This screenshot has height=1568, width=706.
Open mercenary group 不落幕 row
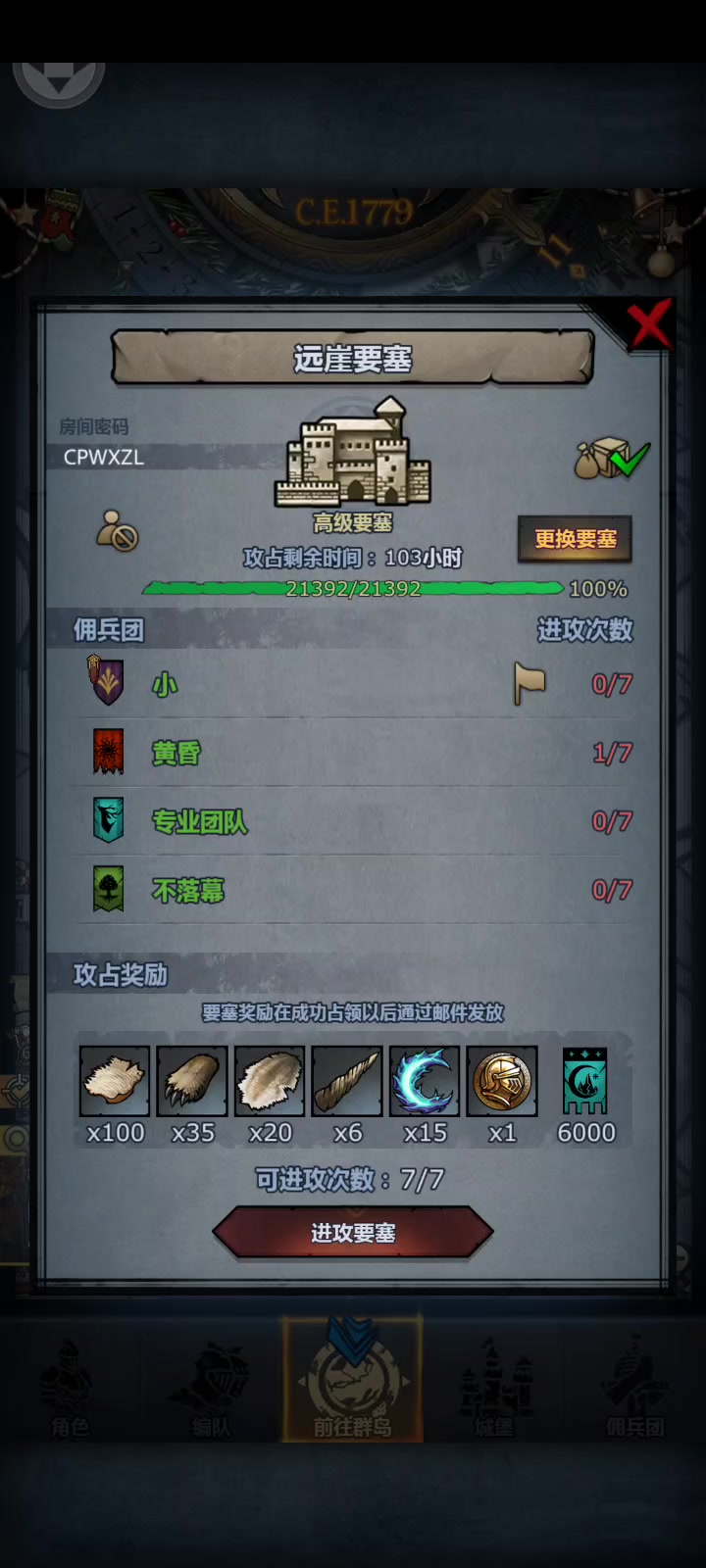(353, 890)
